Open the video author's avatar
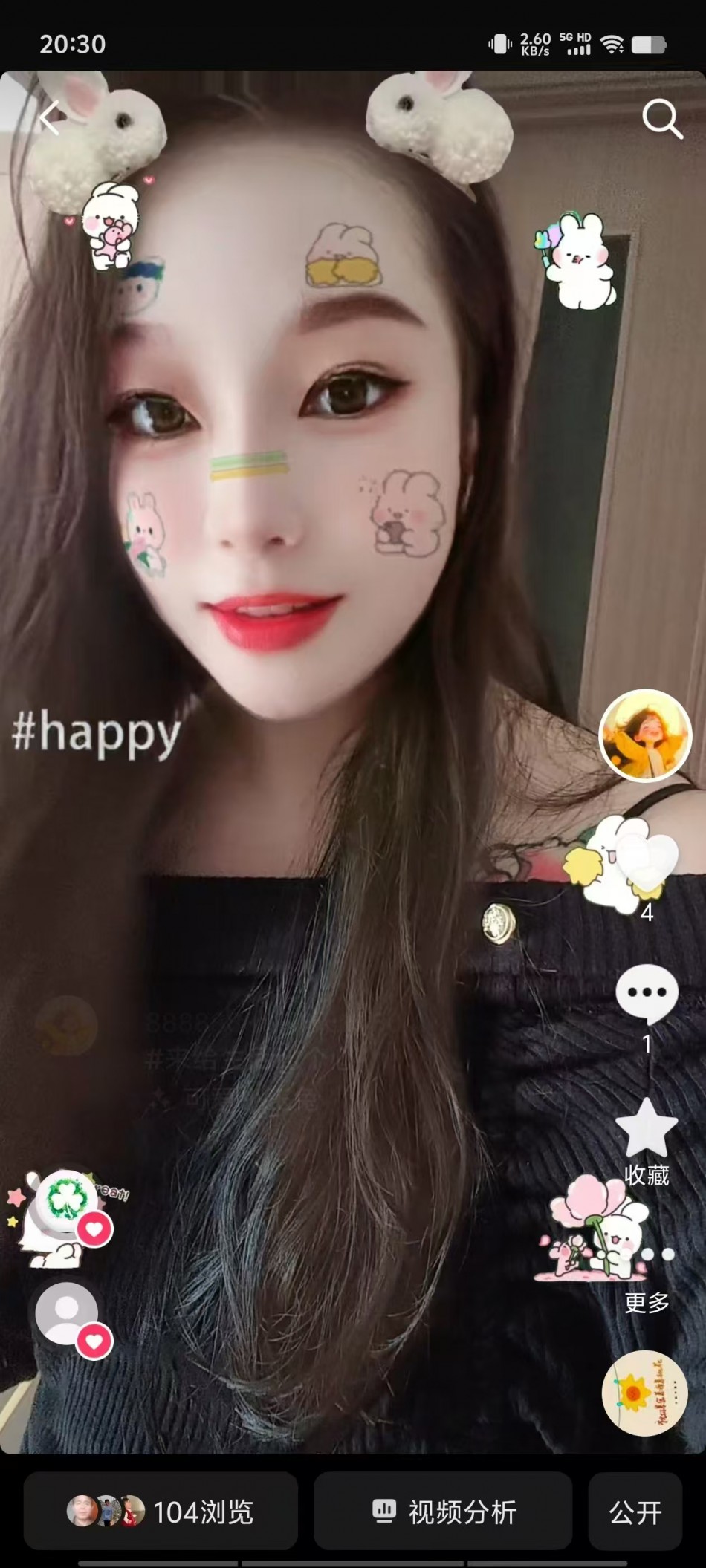Viewport: 706px width, 1568px height. (x=645, y=735)
